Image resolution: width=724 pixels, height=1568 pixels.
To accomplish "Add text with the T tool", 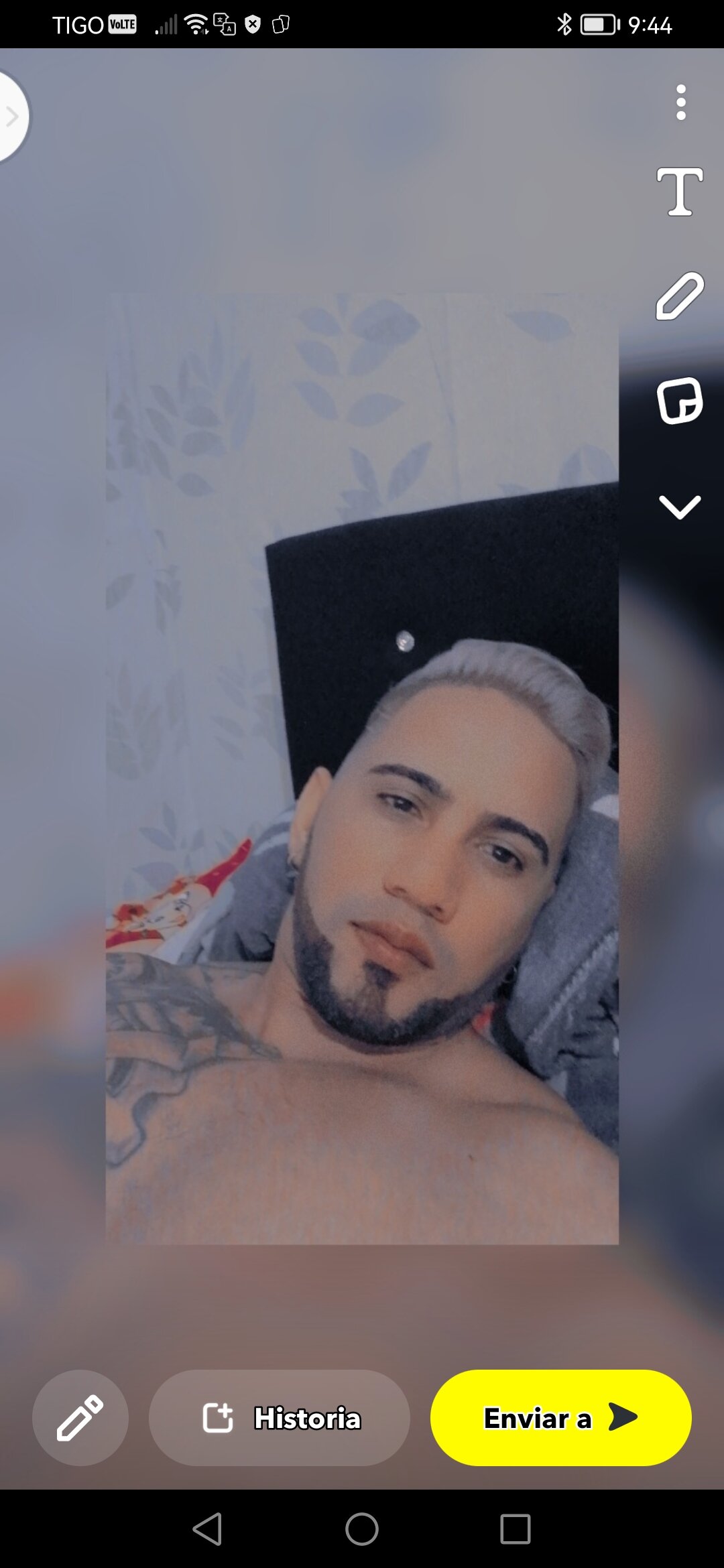I will pos(680,192).
